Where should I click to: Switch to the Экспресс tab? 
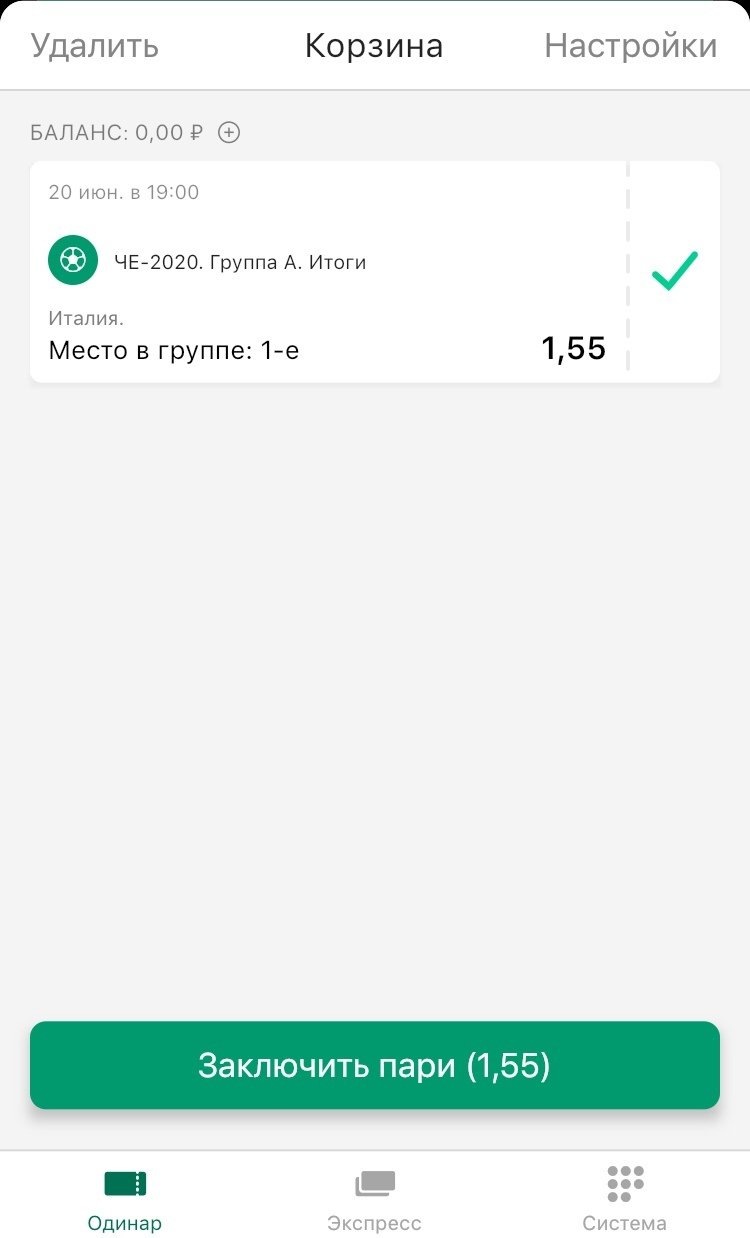tap(375, 1198)
